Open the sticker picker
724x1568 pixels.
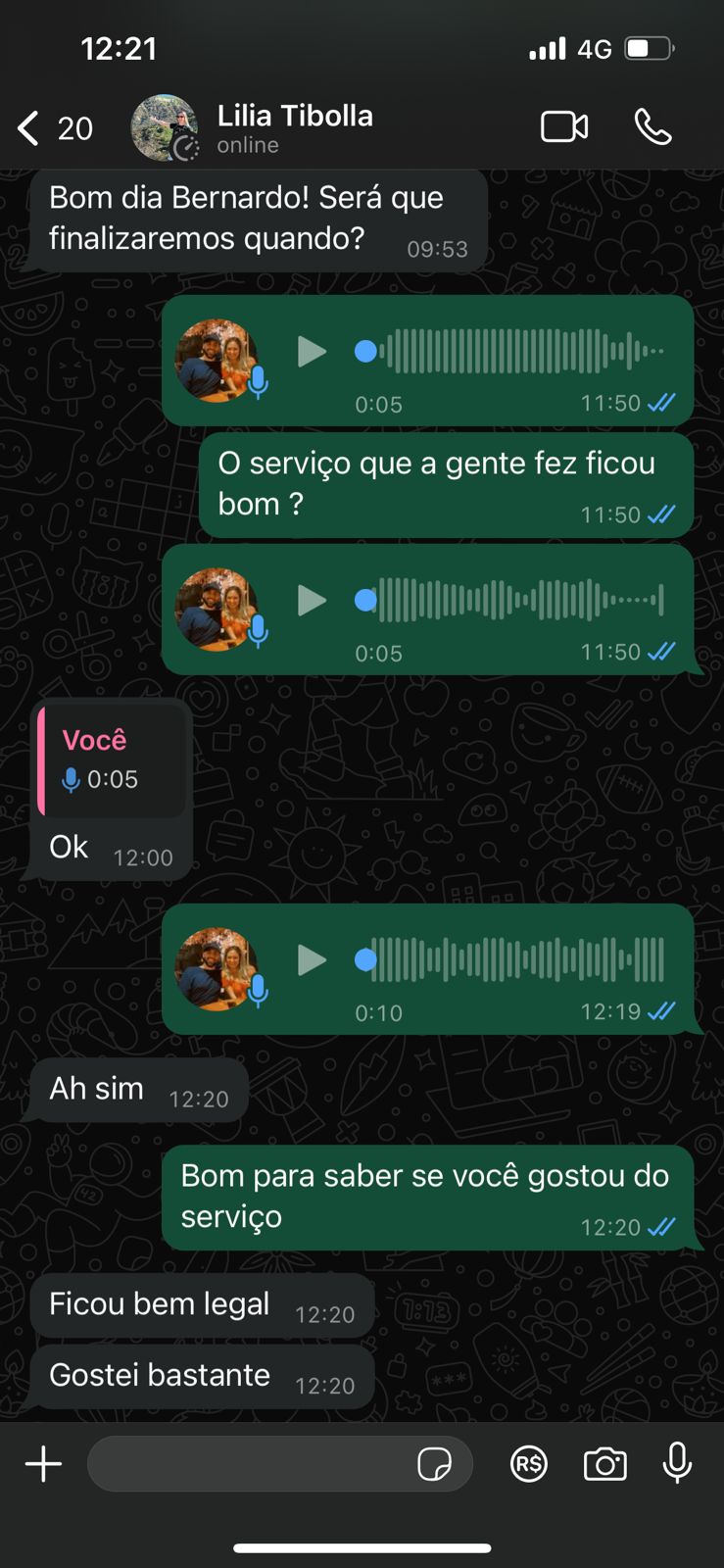pos(434,1464)
